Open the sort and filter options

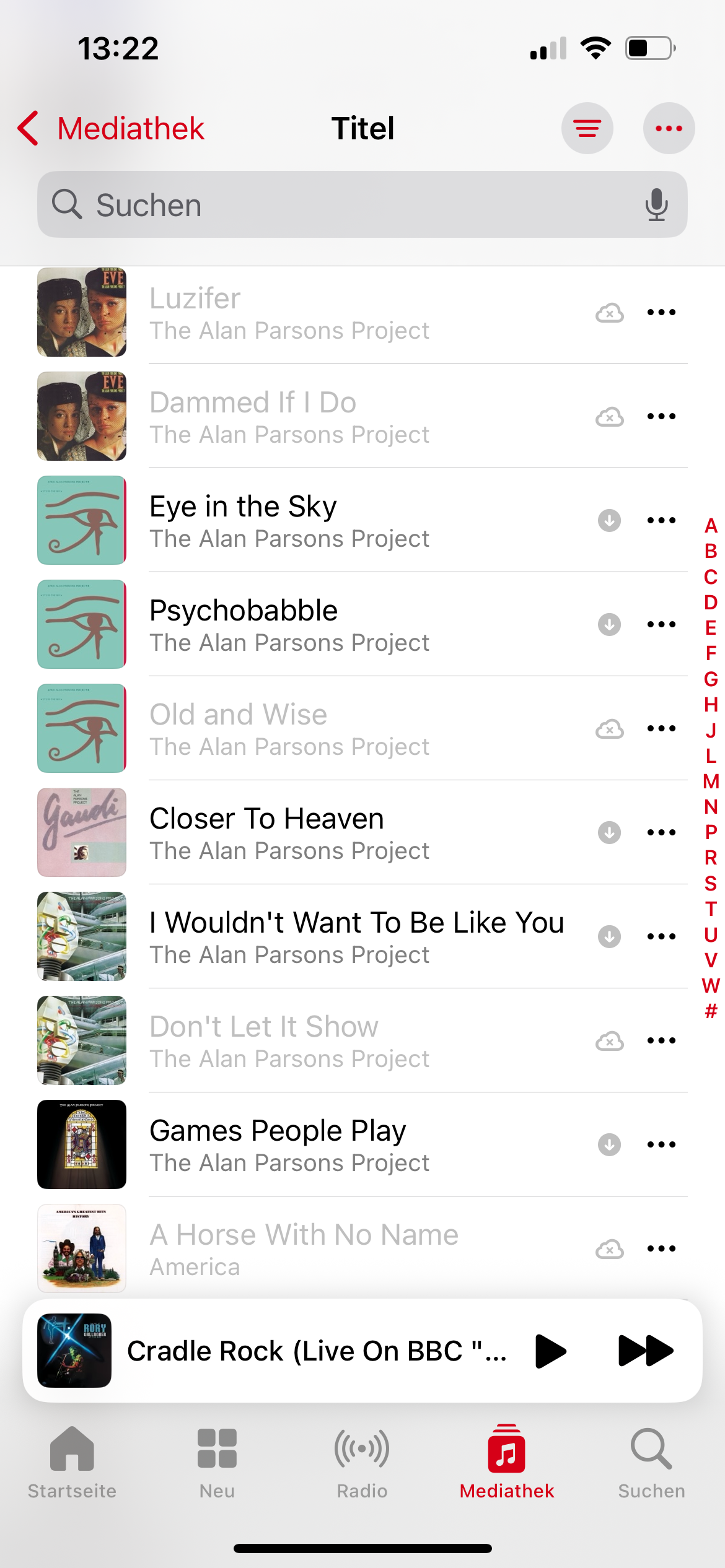click(x=587, y=129)
